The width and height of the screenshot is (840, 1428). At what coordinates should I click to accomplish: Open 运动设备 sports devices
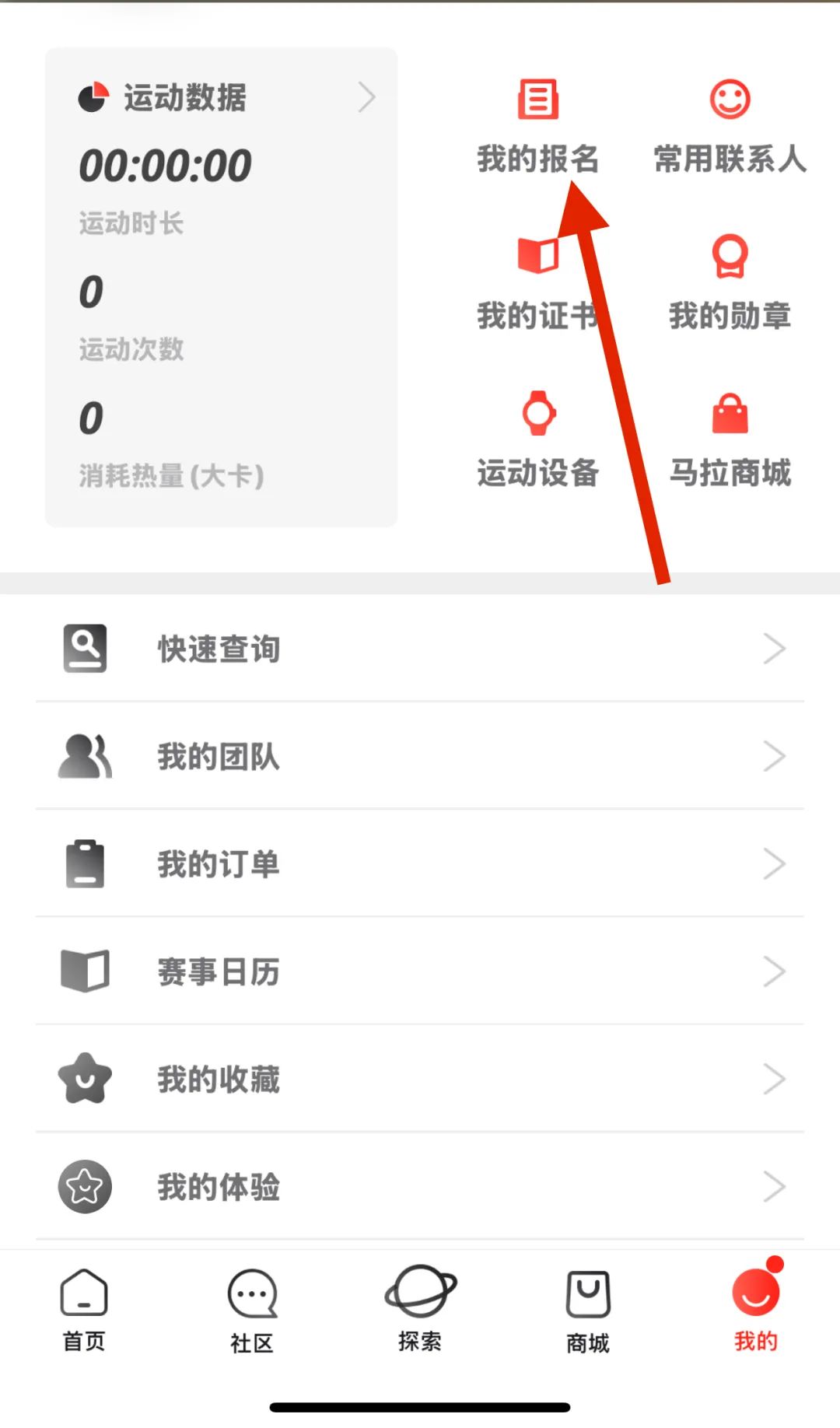click(537, 439)
